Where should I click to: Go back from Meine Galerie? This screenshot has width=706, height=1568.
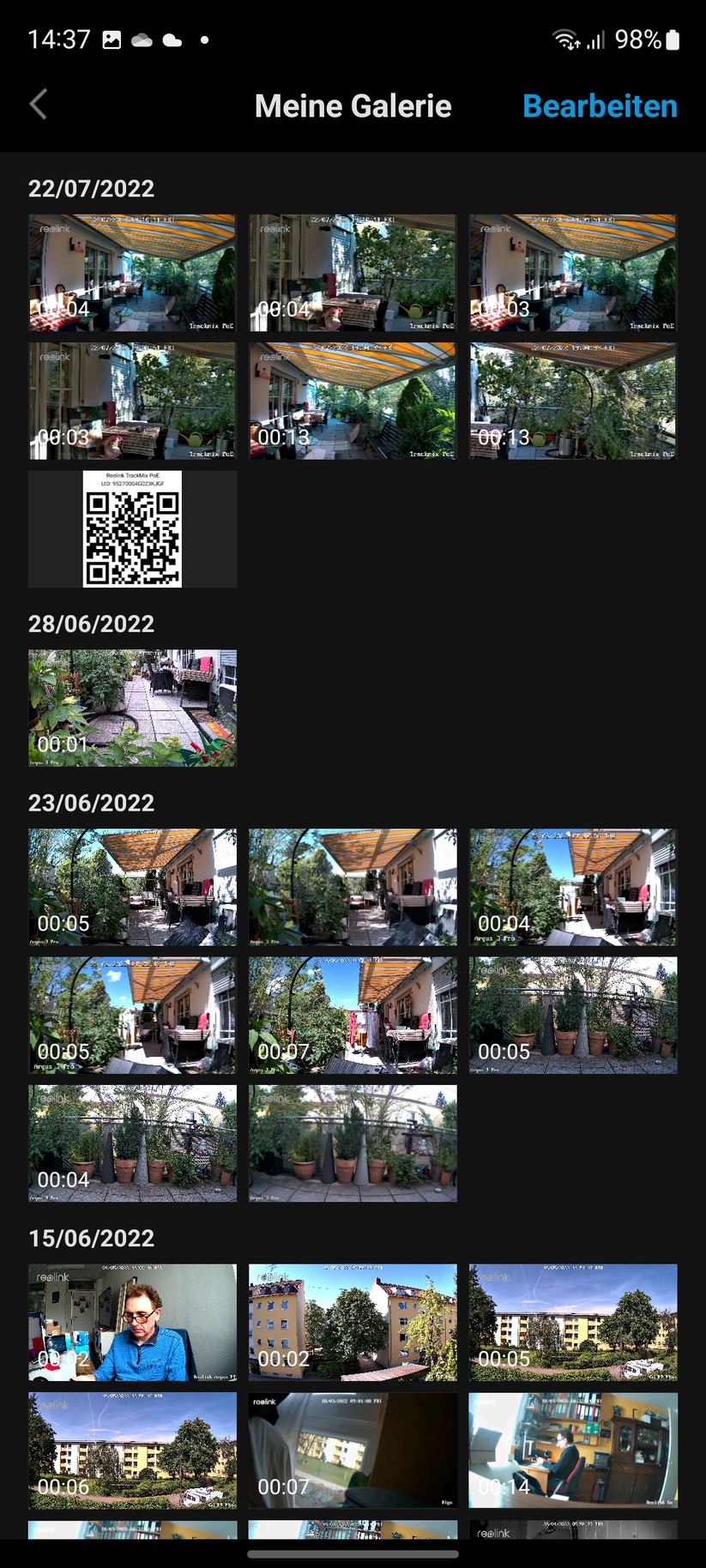pyautogui.click(x=39, y=105)
